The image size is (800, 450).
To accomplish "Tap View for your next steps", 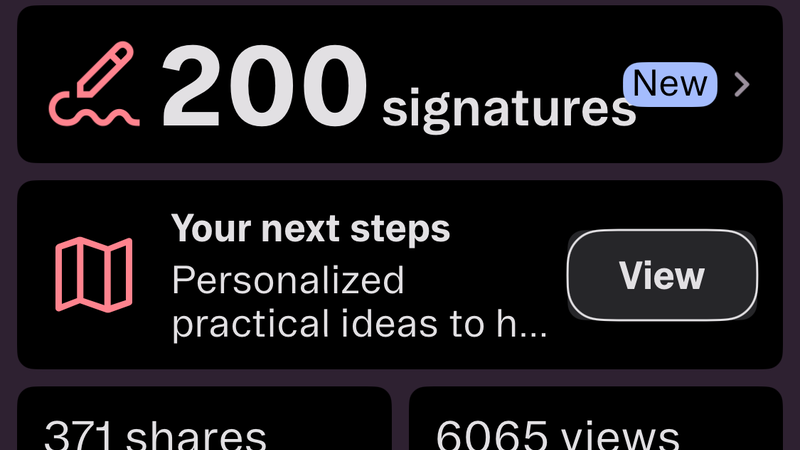I will 661,275.
